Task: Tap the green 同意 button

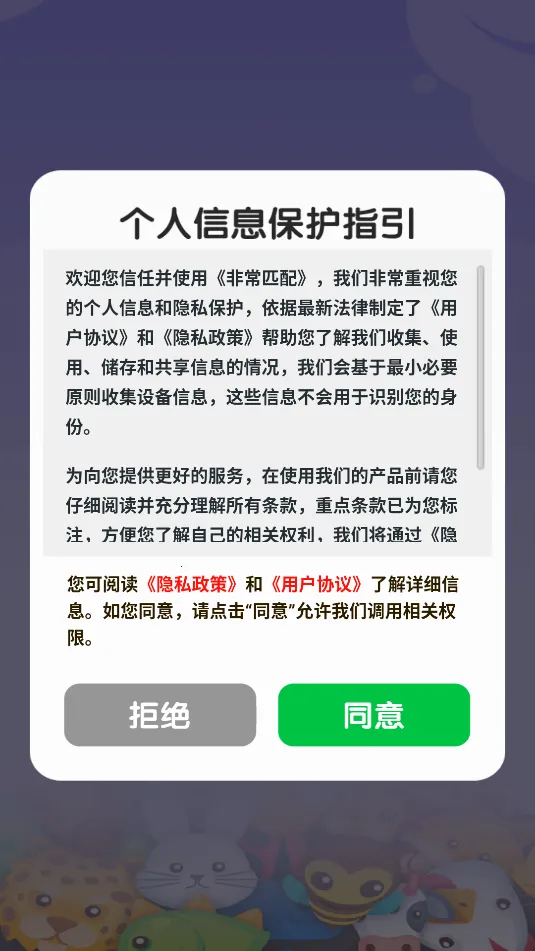Action: (374, 714)
